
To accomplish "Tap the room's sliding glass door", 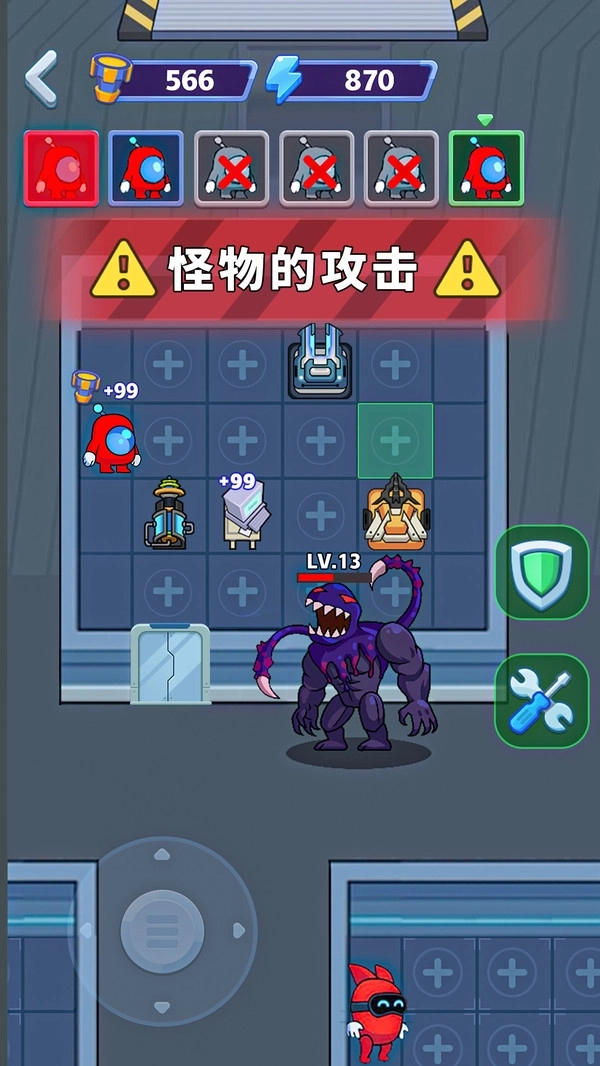I will tap(170, 664).
